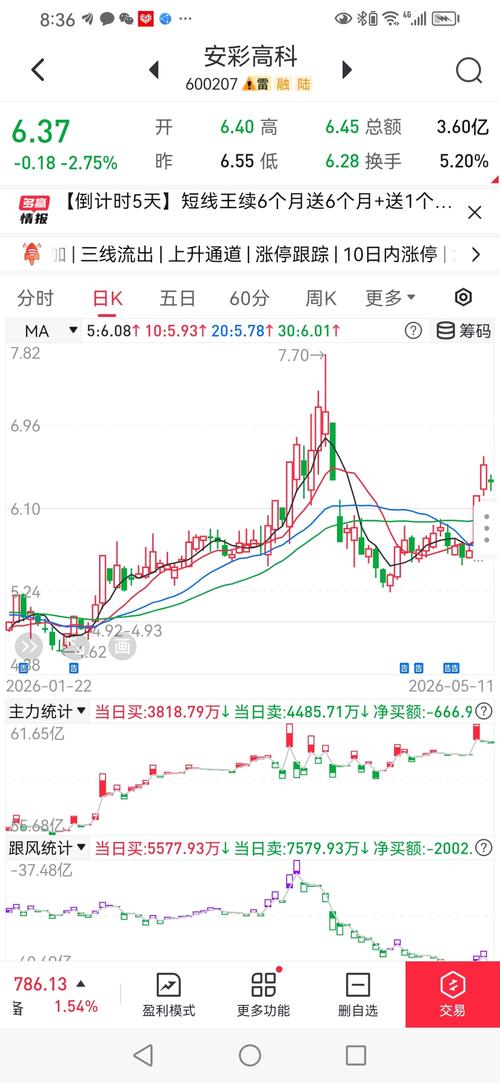500x1083 pixels.
Task: Tap the red 交易 trade button
Action: [452, 995]
